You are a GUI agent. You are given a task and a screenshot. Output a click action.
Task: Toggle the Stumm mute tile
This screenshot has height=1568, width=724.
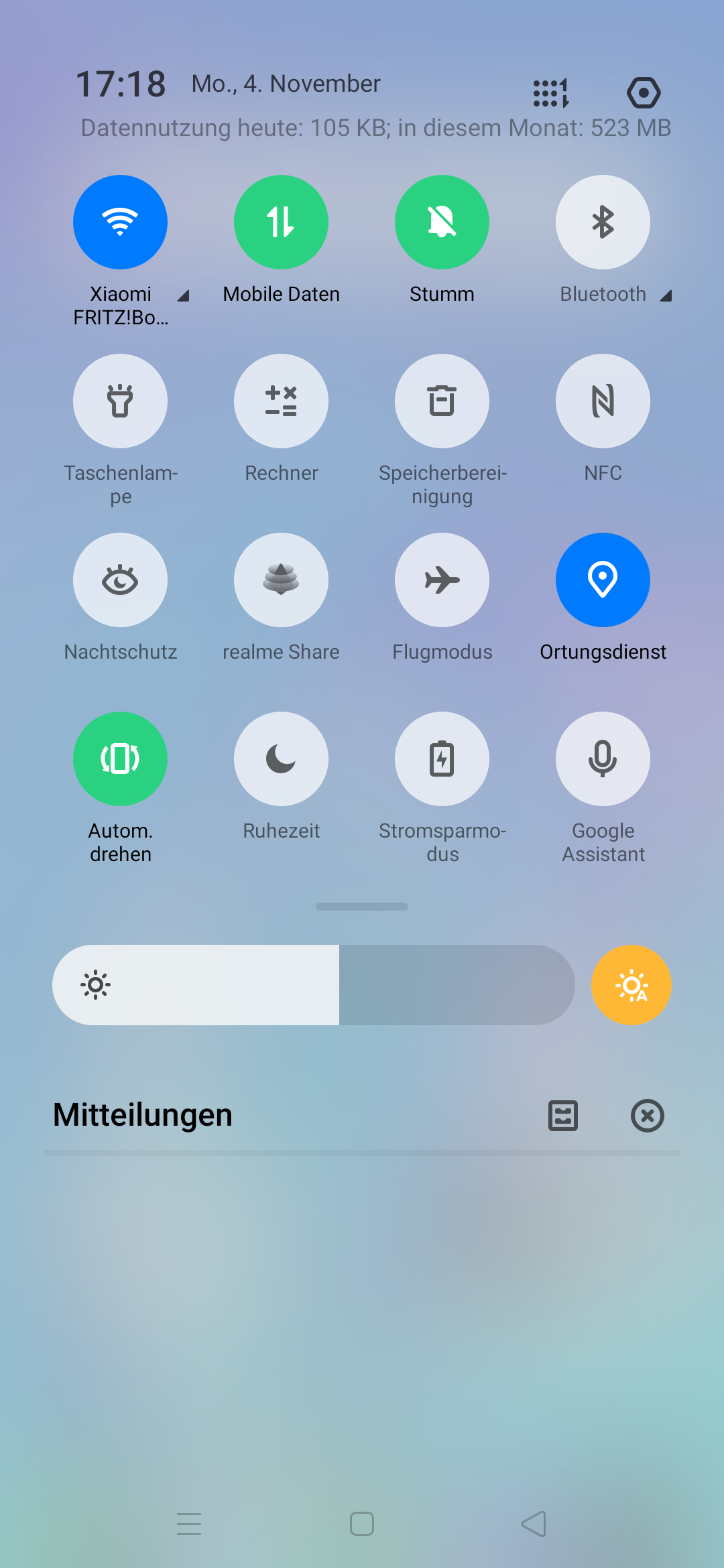(442, 222)
